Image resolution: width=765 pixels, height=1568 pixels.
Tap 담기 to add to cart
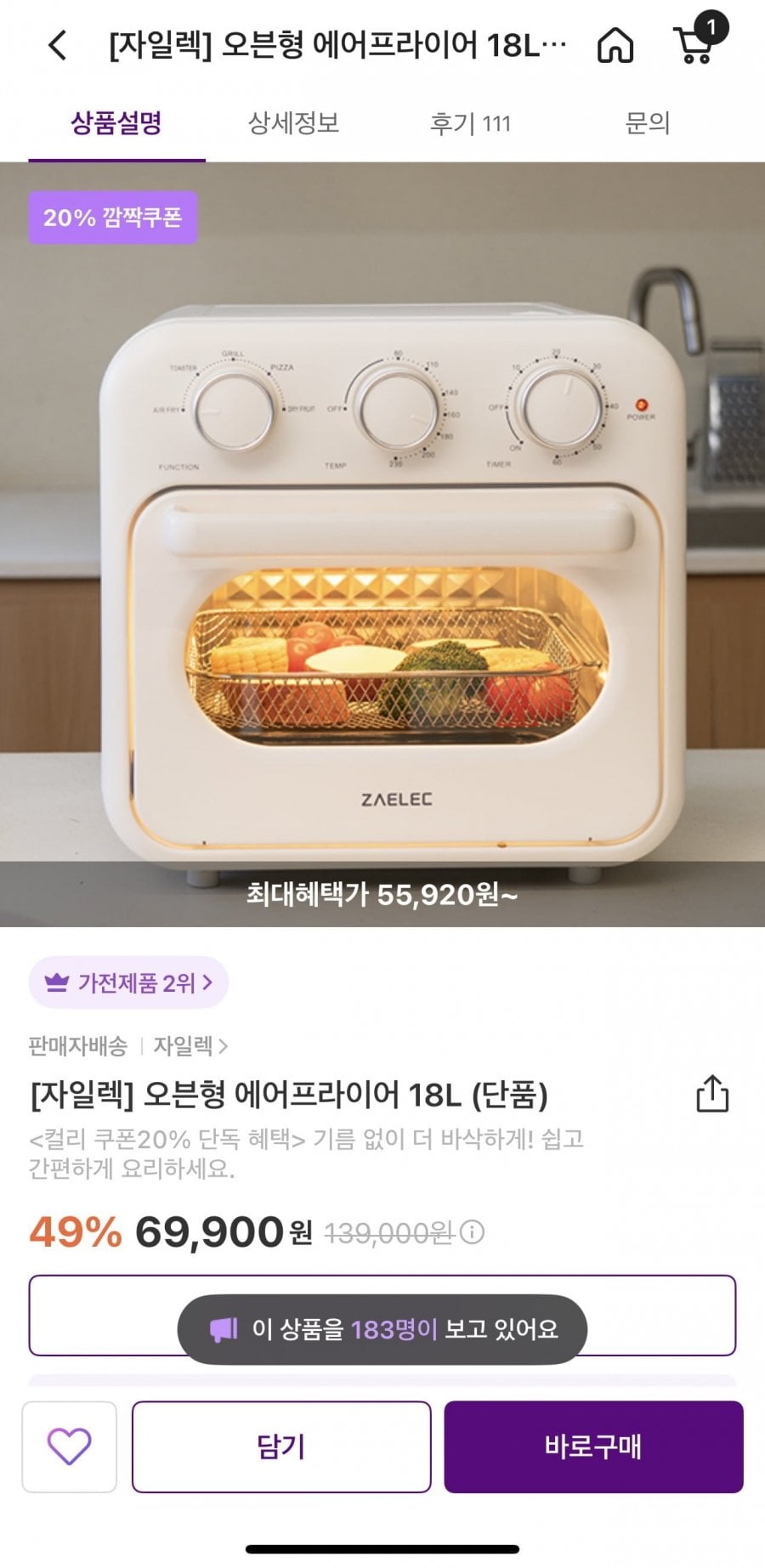point(281,1446)
